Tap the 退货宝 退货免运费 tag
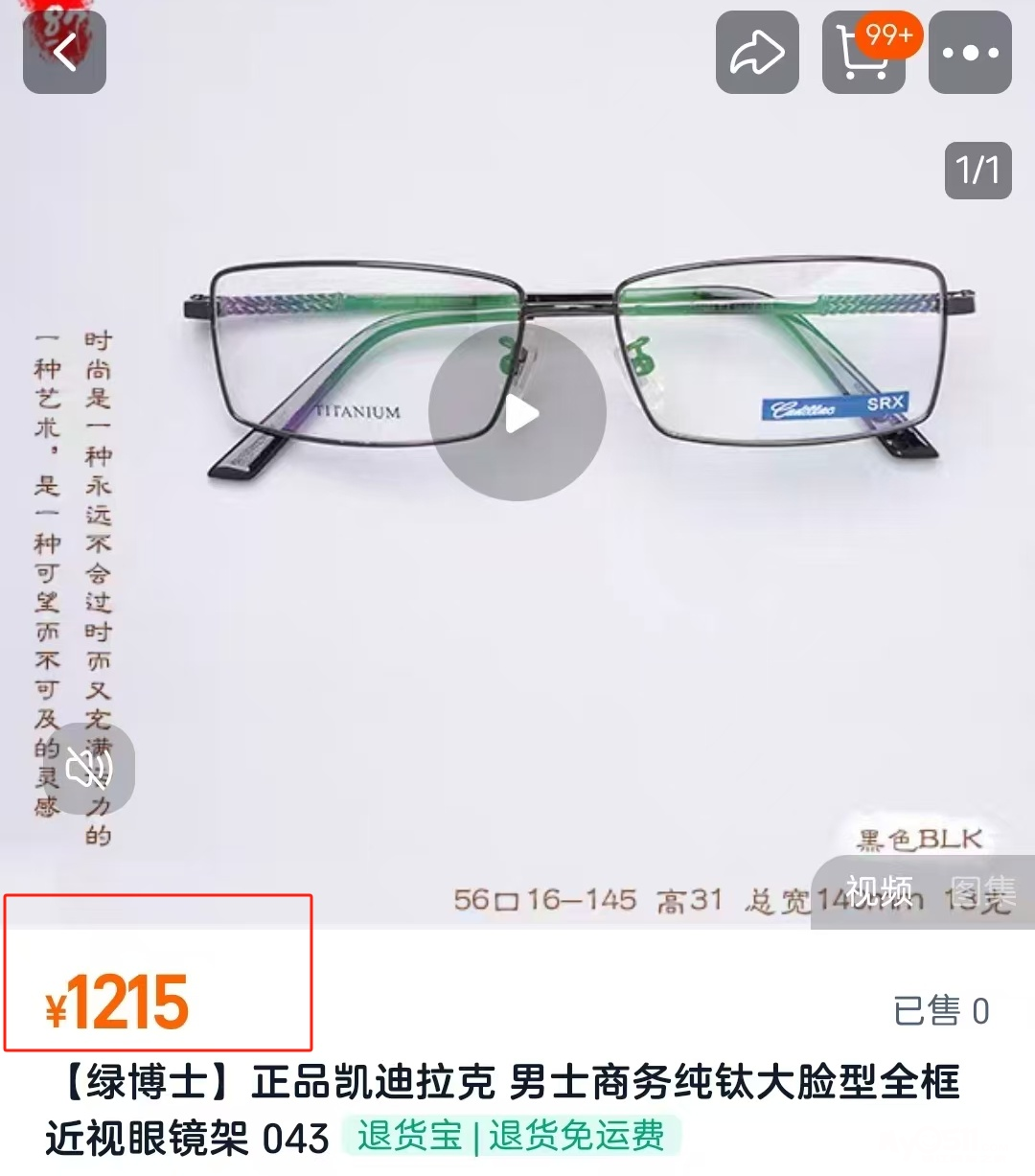 click(511, 1137)
